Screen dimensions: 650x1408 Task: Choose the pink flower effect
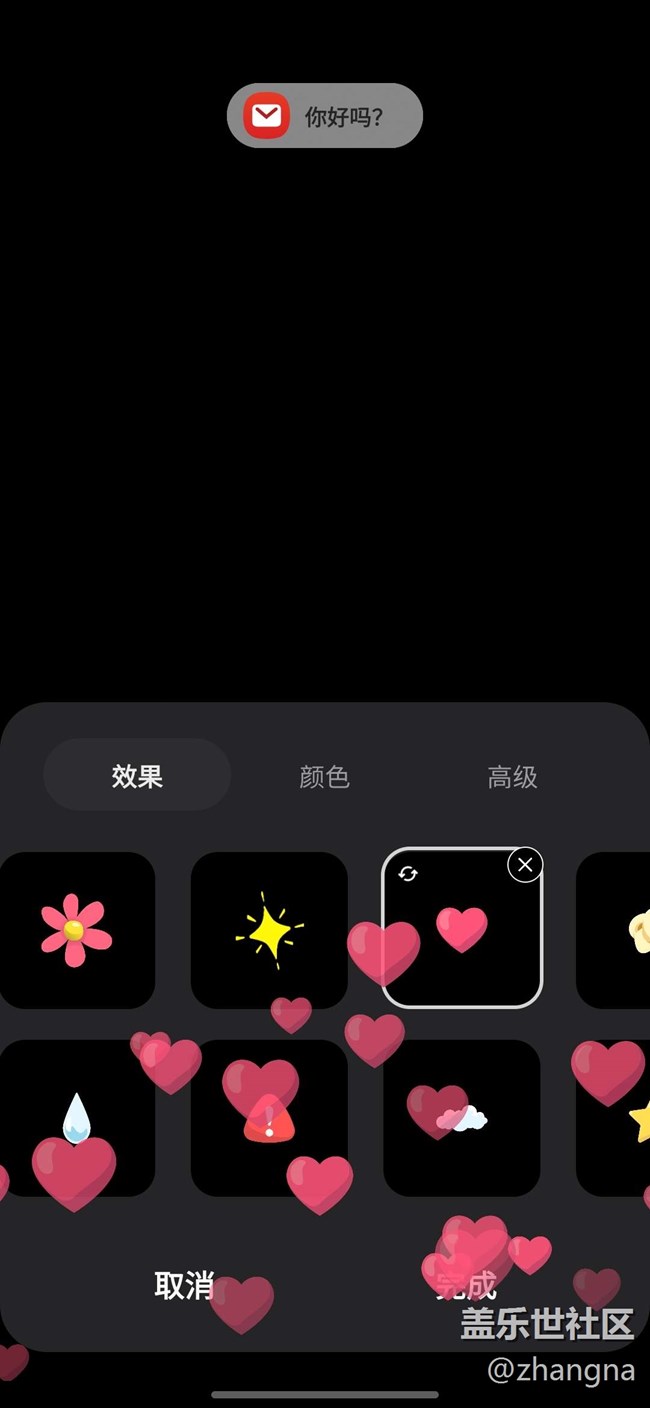(x=77, y=930)
